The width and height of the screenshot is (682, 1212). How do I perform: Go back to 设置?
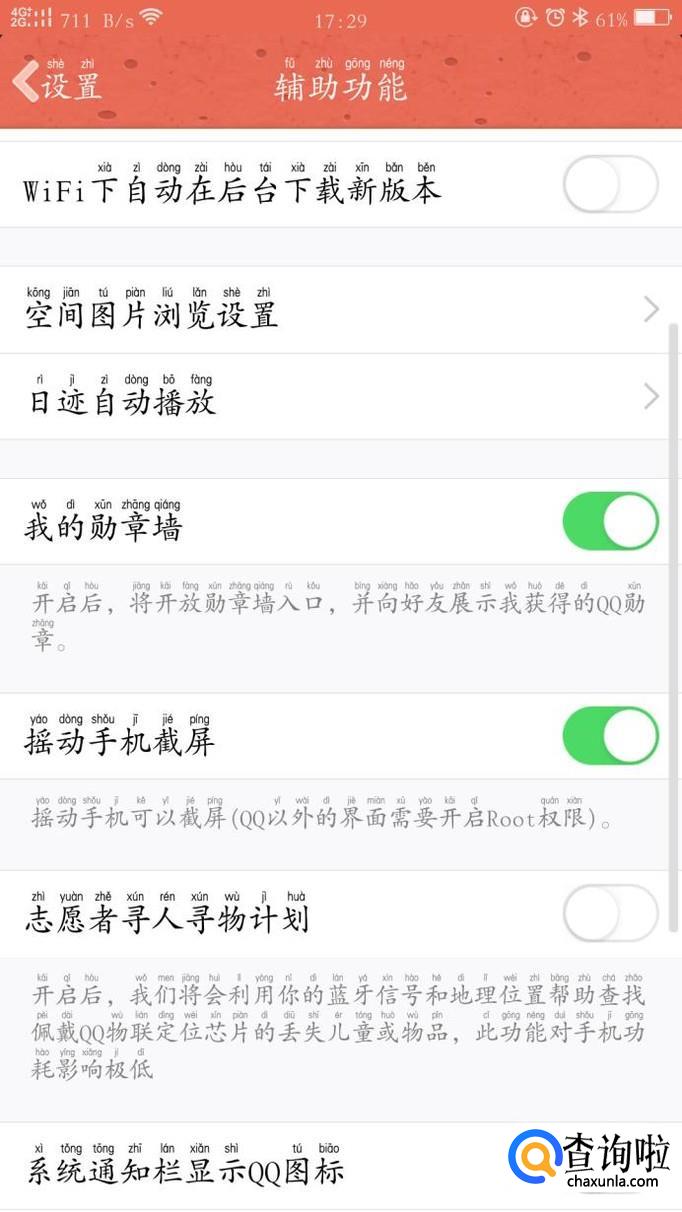[x=58, y=84]
